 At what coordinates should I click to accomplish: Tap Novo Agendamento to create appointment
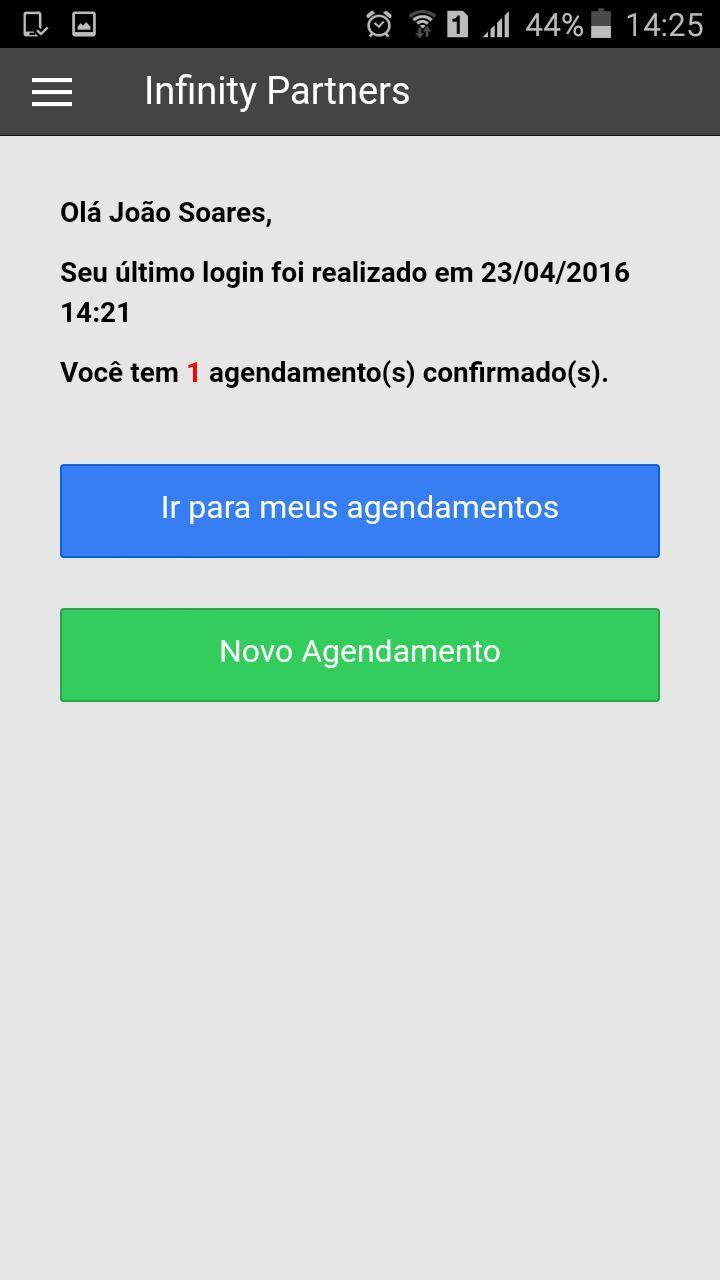click(360, 654)
